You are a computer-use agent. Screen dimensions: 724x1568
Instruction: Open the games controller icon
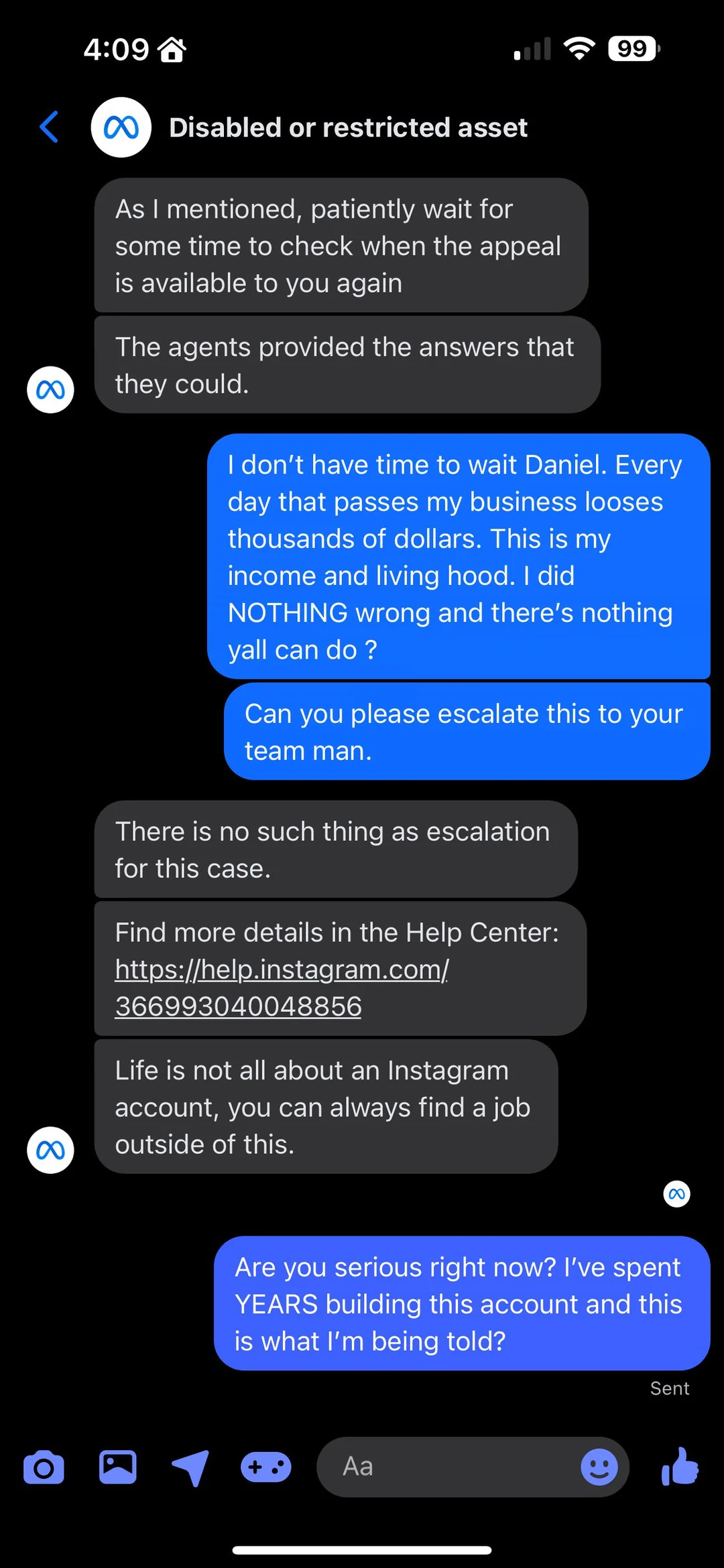(266, 1467)
